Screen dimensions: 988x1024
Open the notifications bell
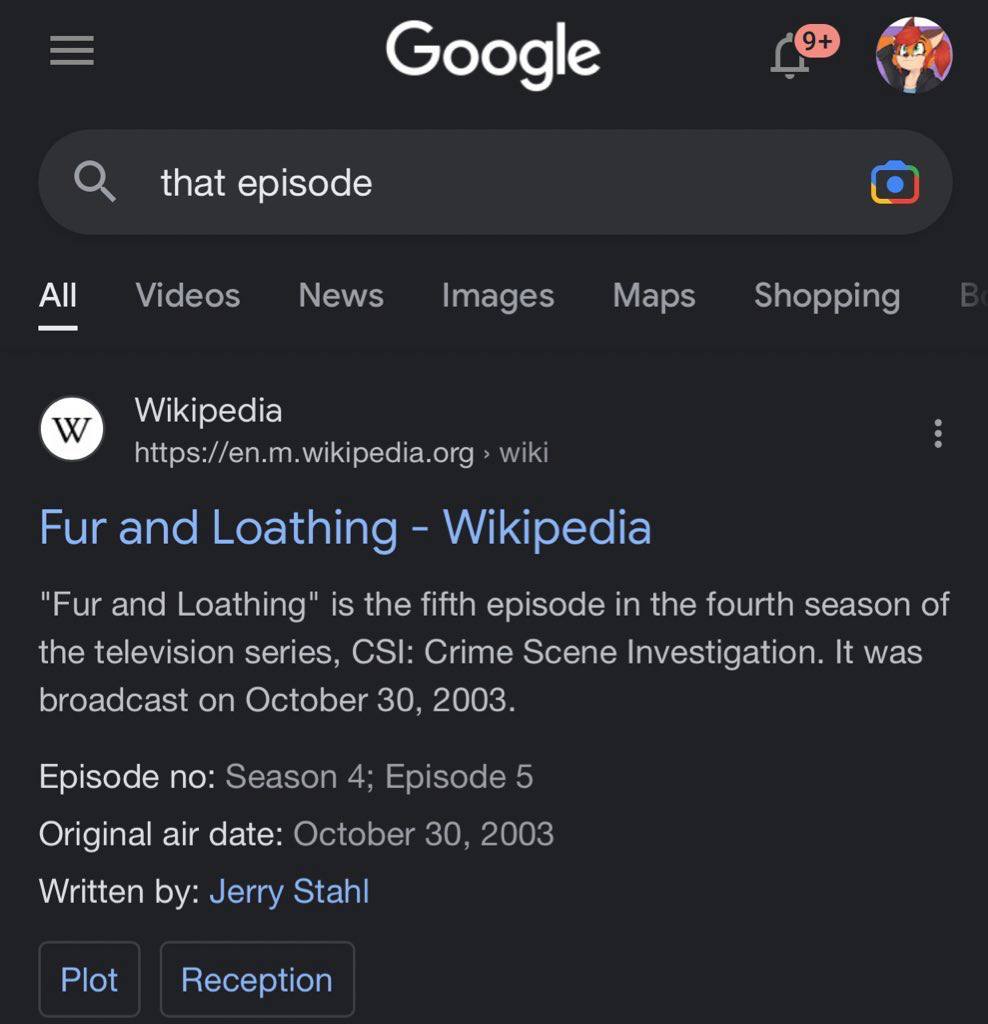point(790,55)
